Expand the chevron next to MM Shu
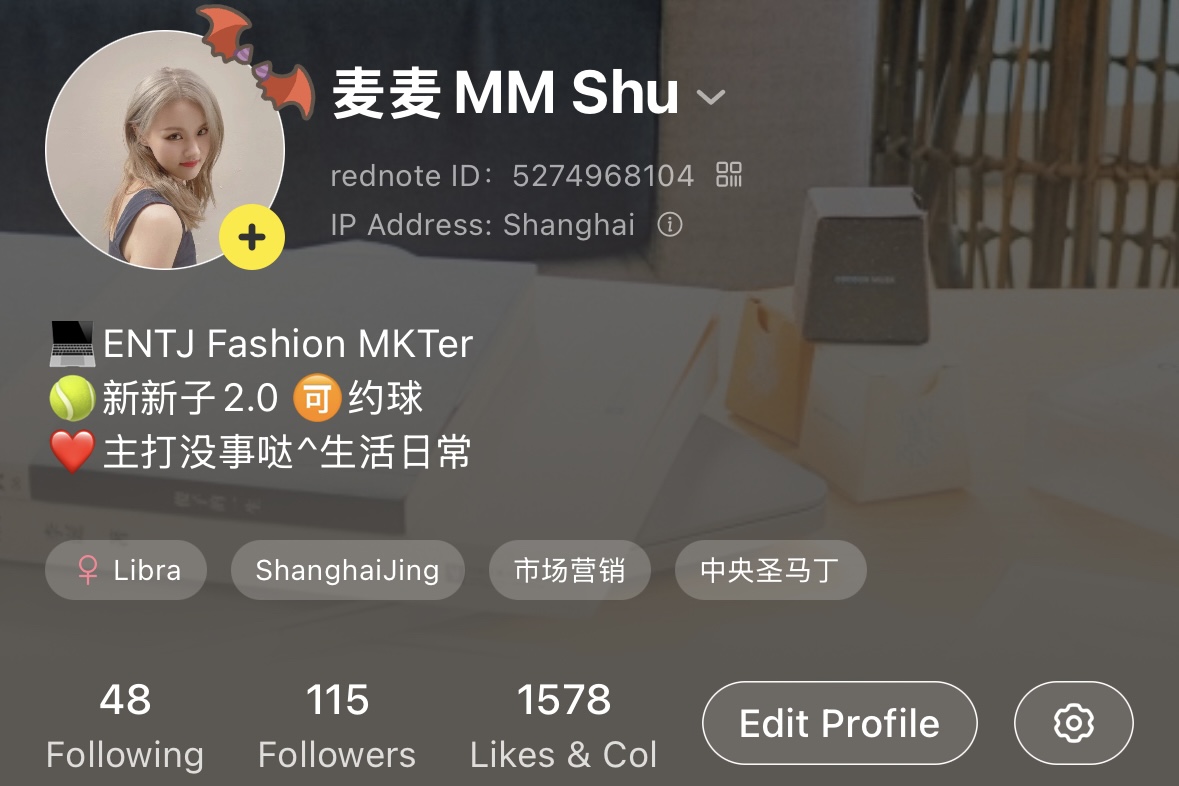This screenshot has width=1179, height=786. click(711, 96)
